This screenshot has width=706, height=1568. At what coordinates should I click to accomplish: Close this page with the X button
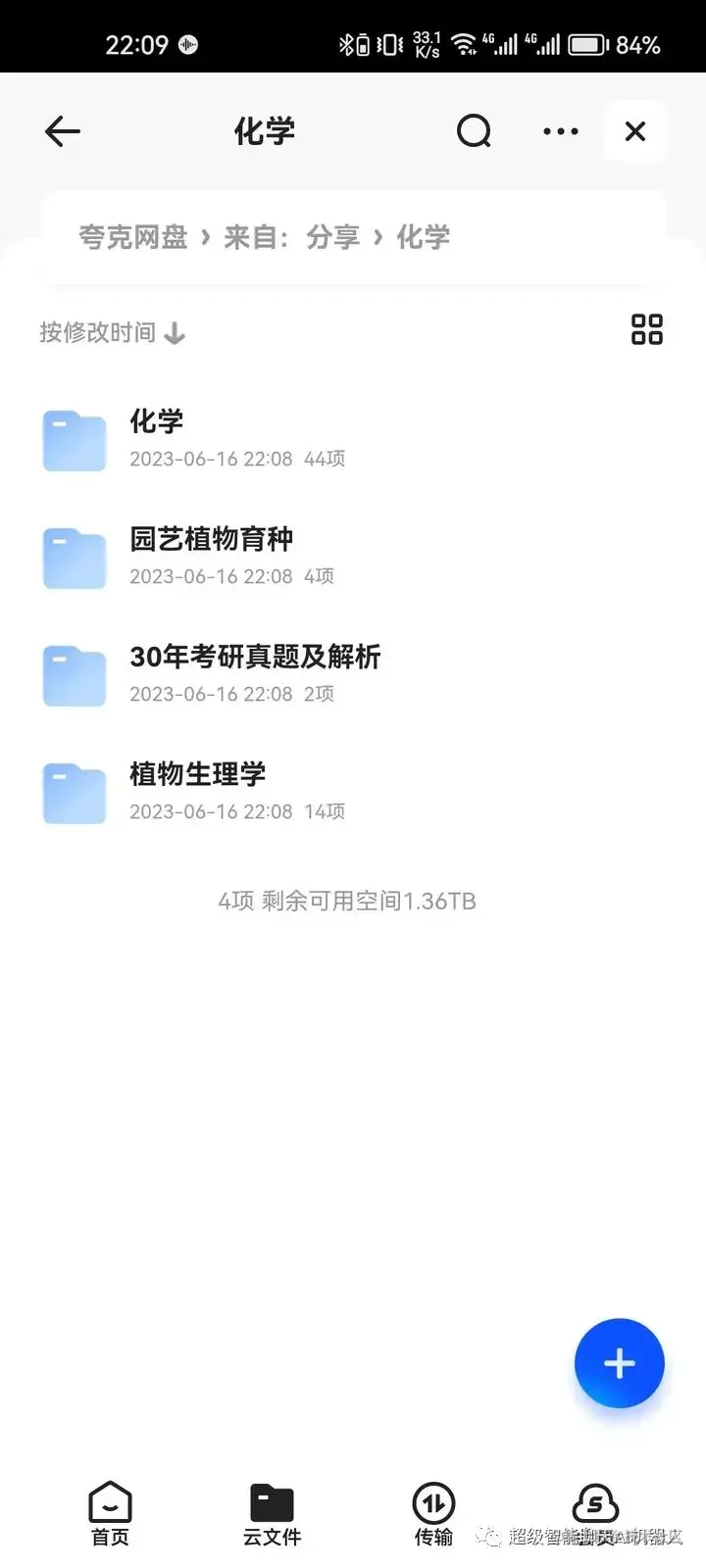635,131
